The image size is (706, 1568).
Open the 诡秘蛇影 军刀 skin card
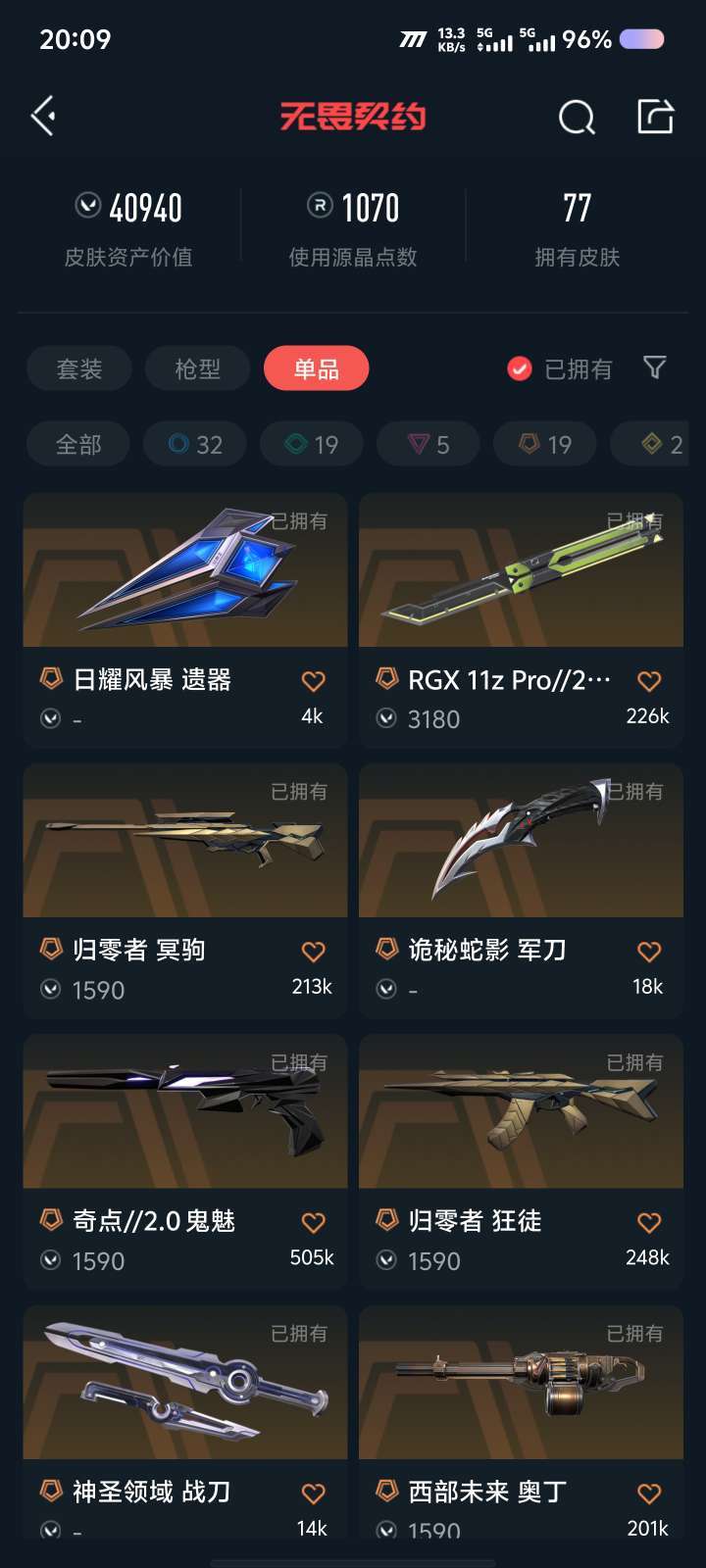coord(521,891)
